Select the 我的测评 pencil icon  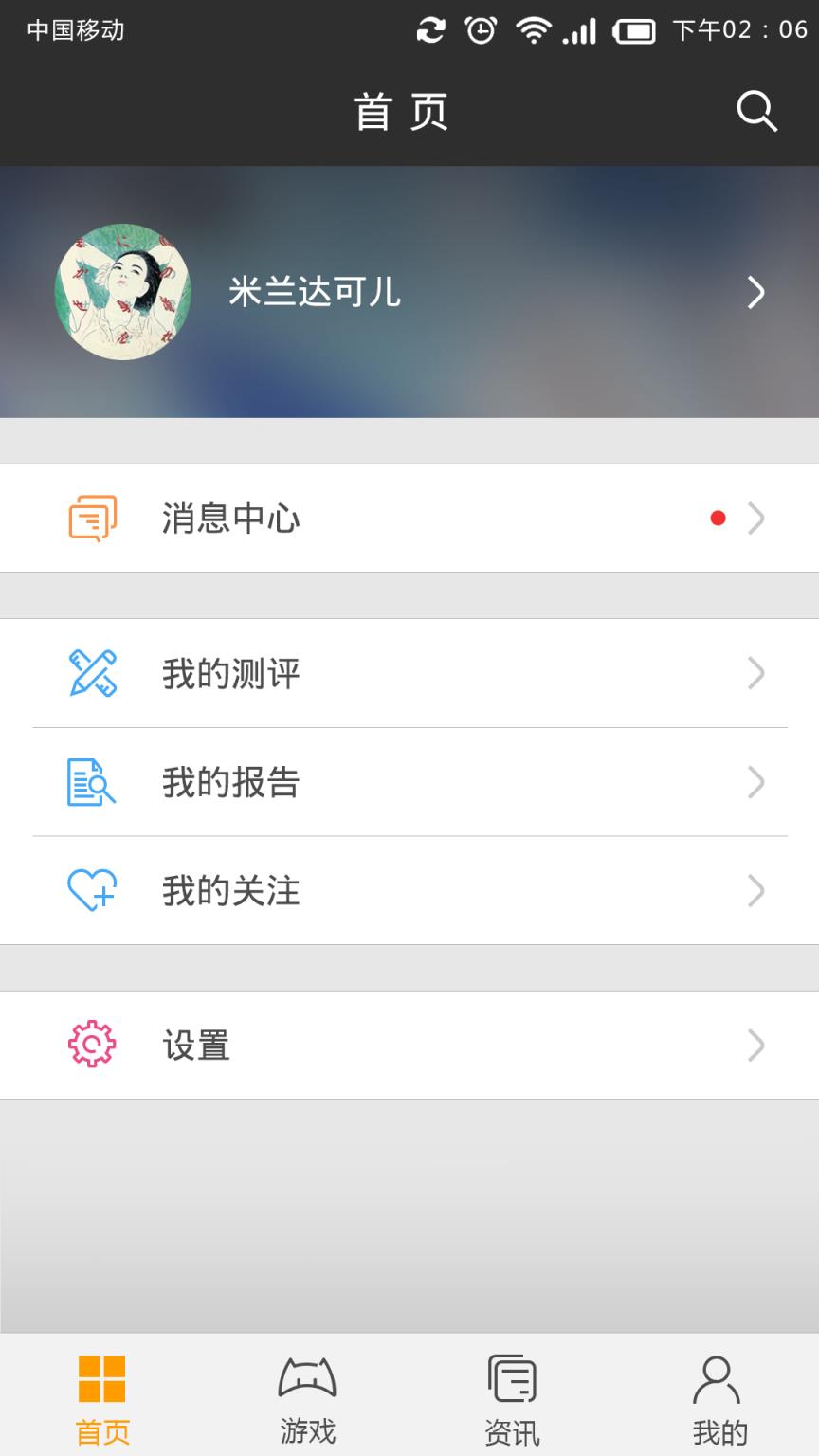92,673
